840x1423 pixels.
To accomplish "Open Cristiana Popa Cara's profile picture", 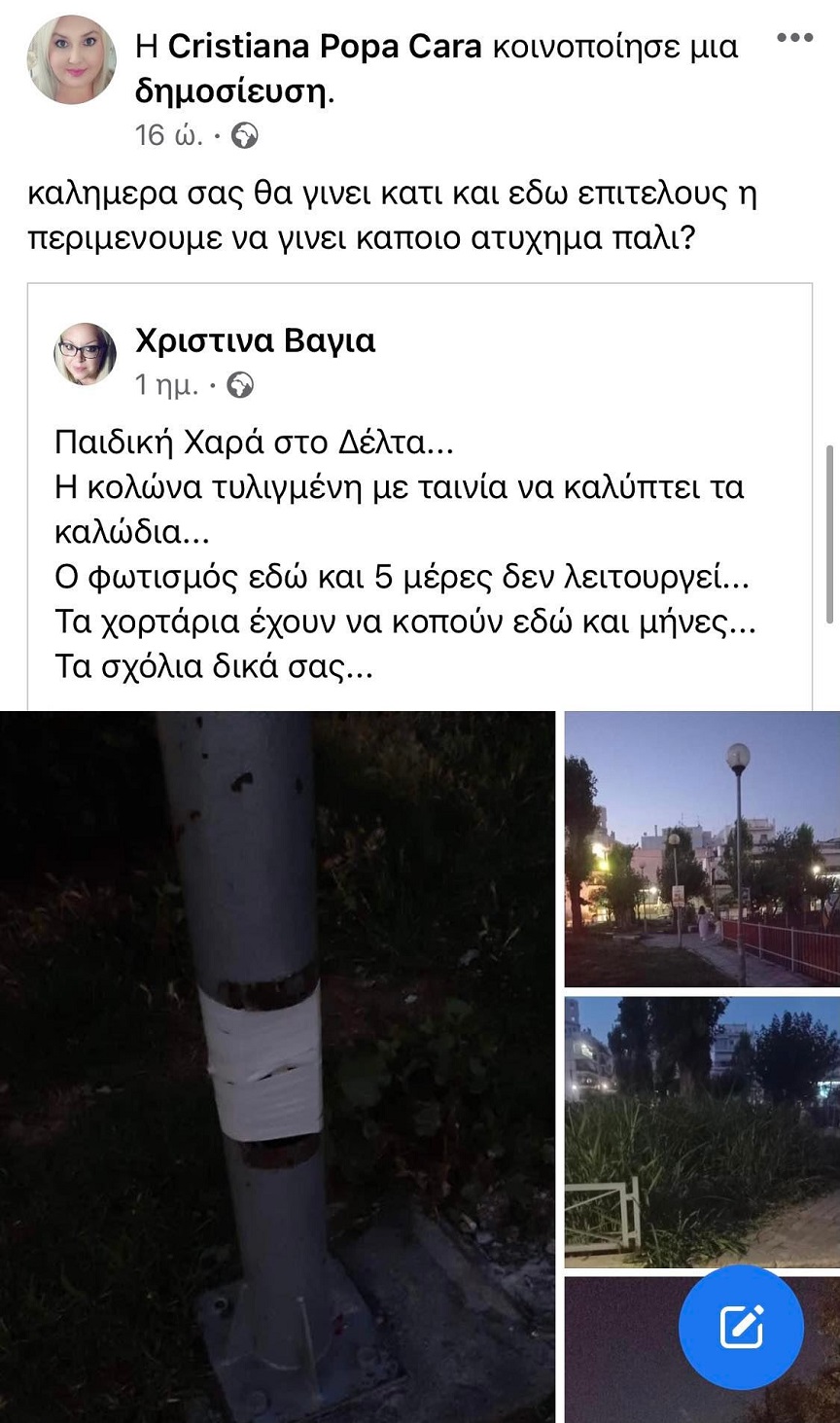I will pos(72,59).
